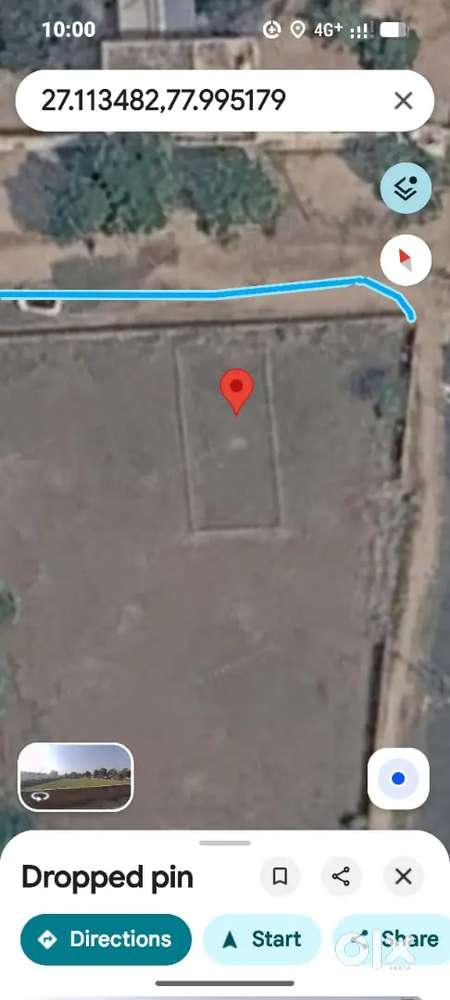Tap the round share icon
This screenshot has width=450, height=1000.
click(341, 877)
